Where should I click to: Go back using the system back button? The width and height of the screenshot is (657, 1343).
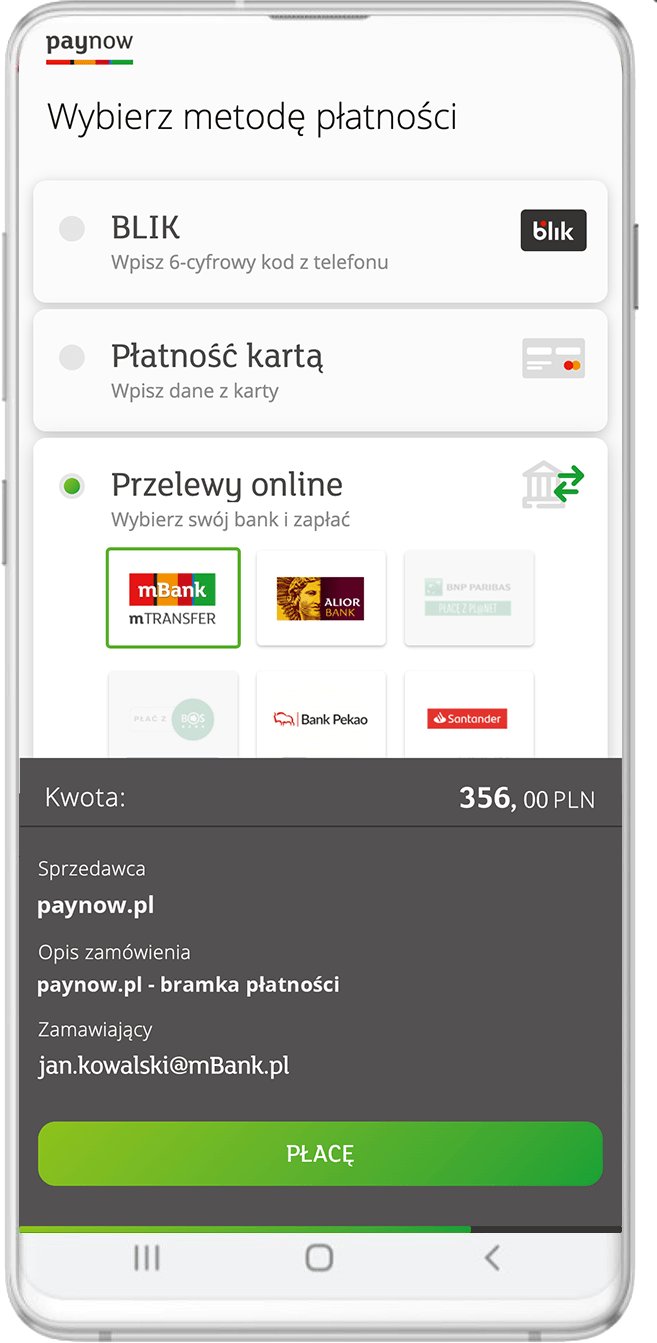pyautogui.click(x=491, y=1258)
